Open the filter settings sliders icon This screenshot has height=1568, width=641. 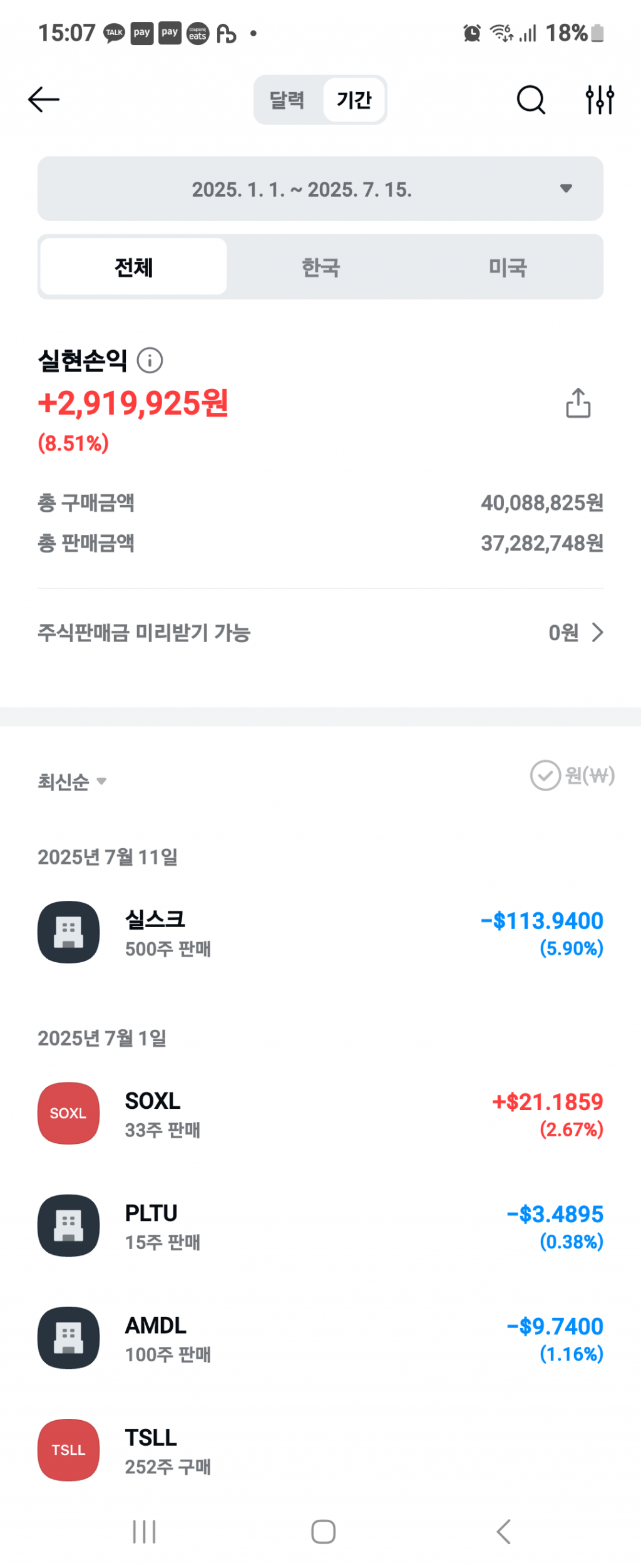coord(600,100)
